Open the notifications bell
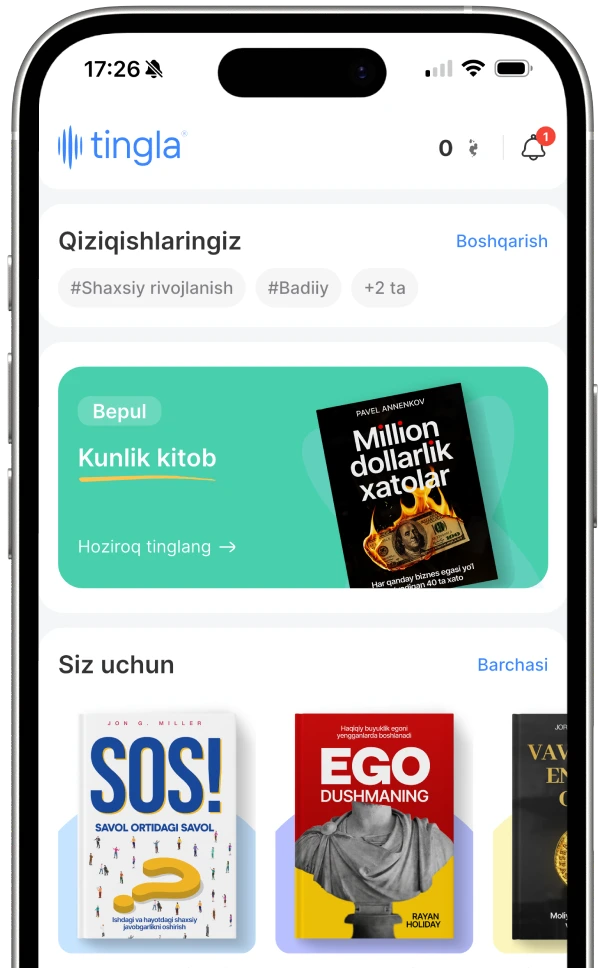This screenshot has width=604, height=968. (x=534, y=149)
